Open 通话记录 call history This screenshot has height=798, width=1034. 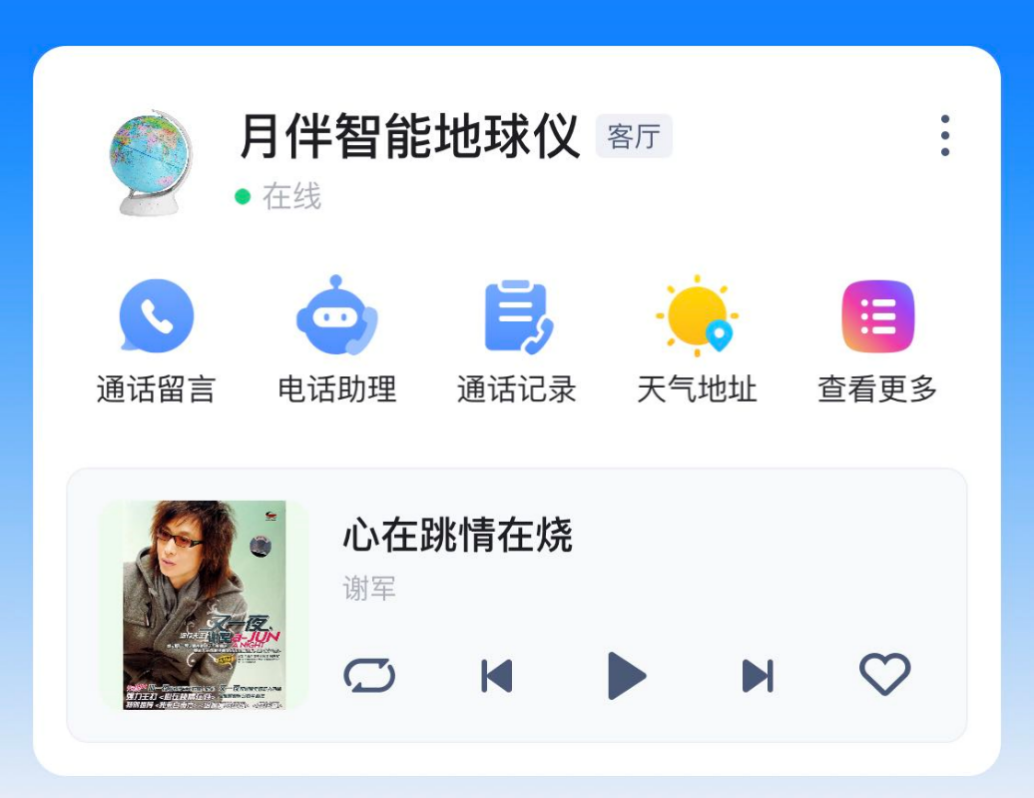(x=517, y=342)
